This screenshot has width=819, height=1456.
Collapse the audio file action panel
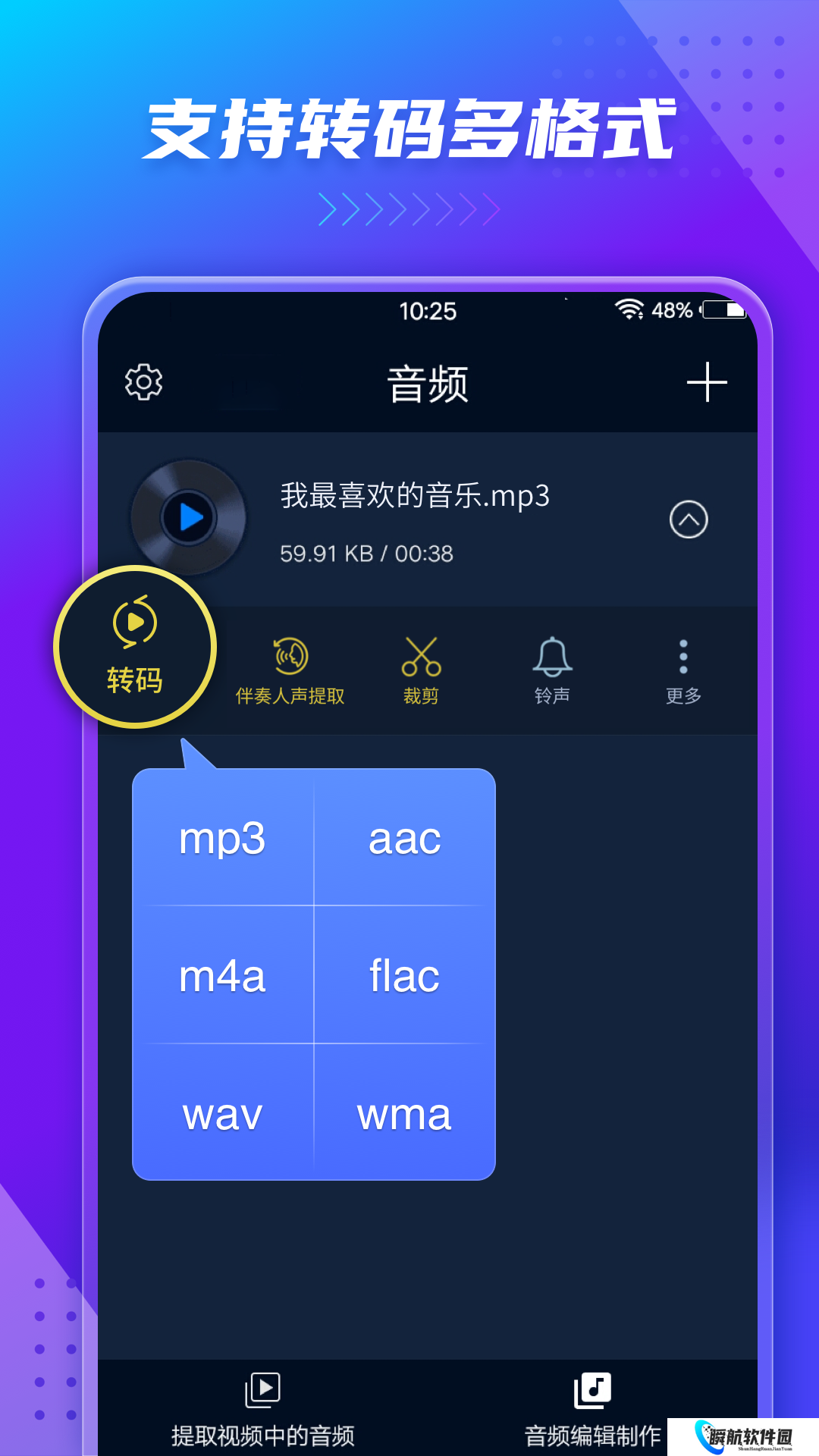point(689,520)
